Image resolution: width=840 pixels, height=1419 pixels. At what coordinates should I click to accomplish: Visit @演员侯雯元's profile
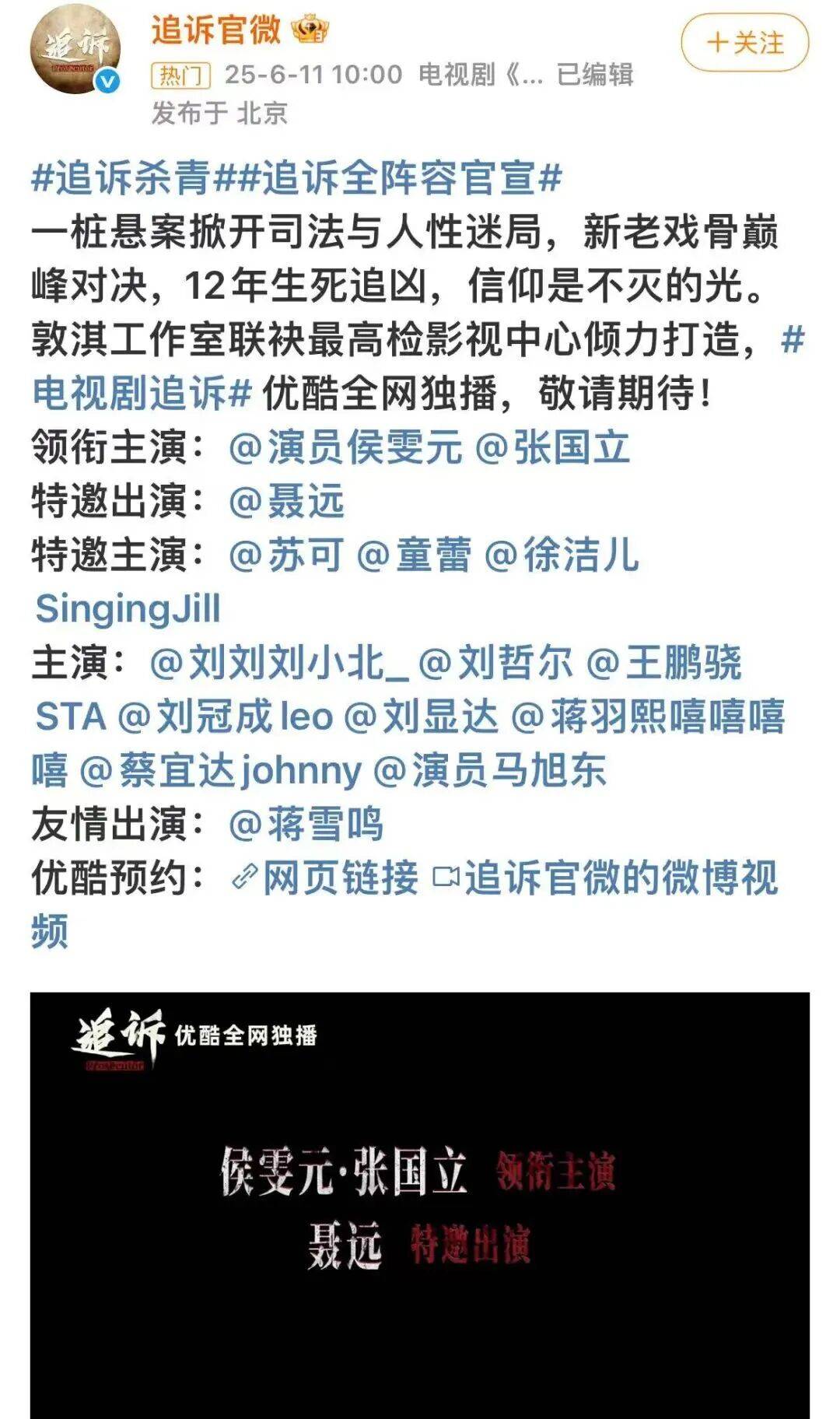point(345,448)
